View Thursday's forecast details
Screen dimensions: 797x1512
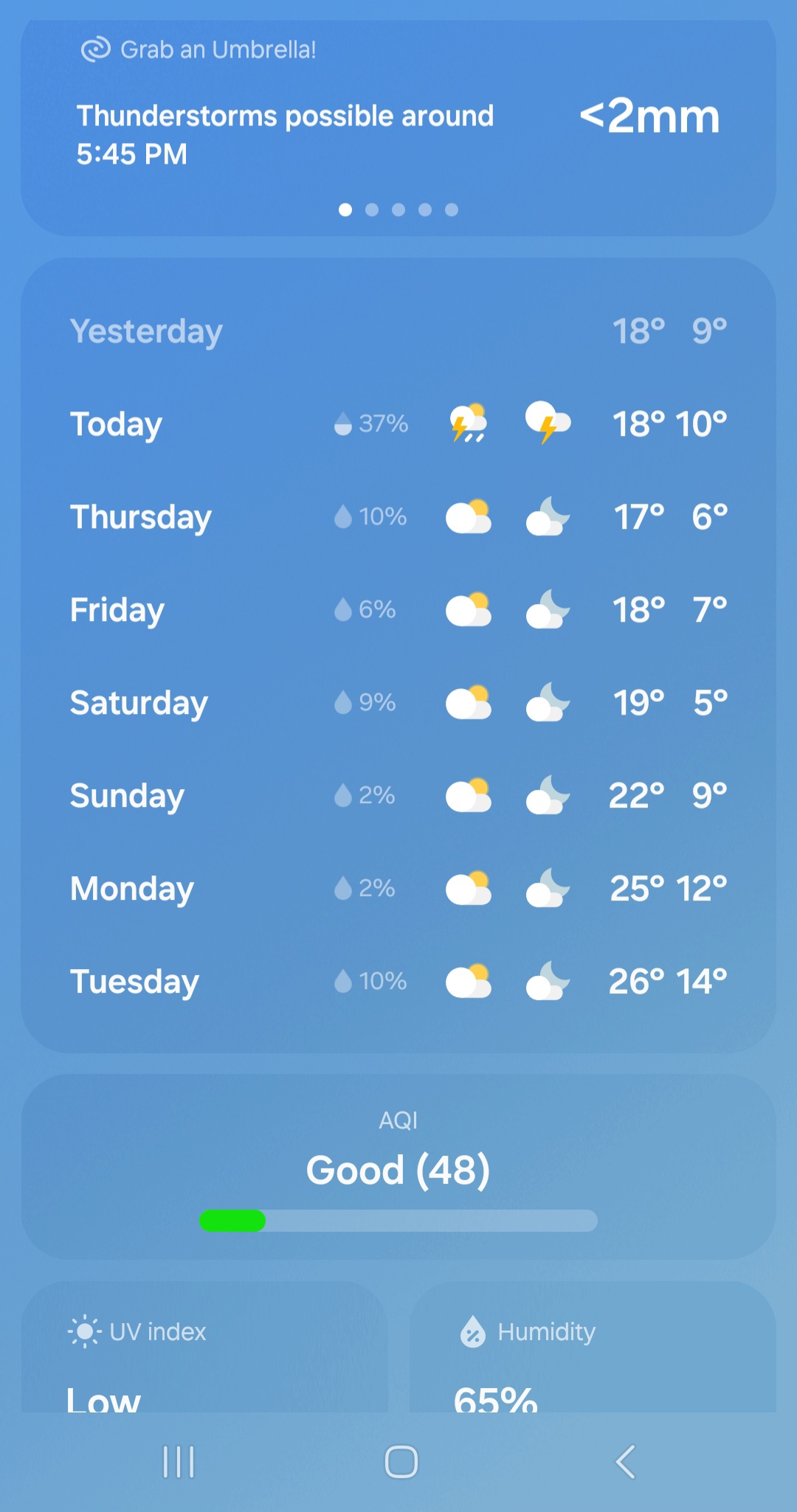pyautogui.click(x=398, y=517)
